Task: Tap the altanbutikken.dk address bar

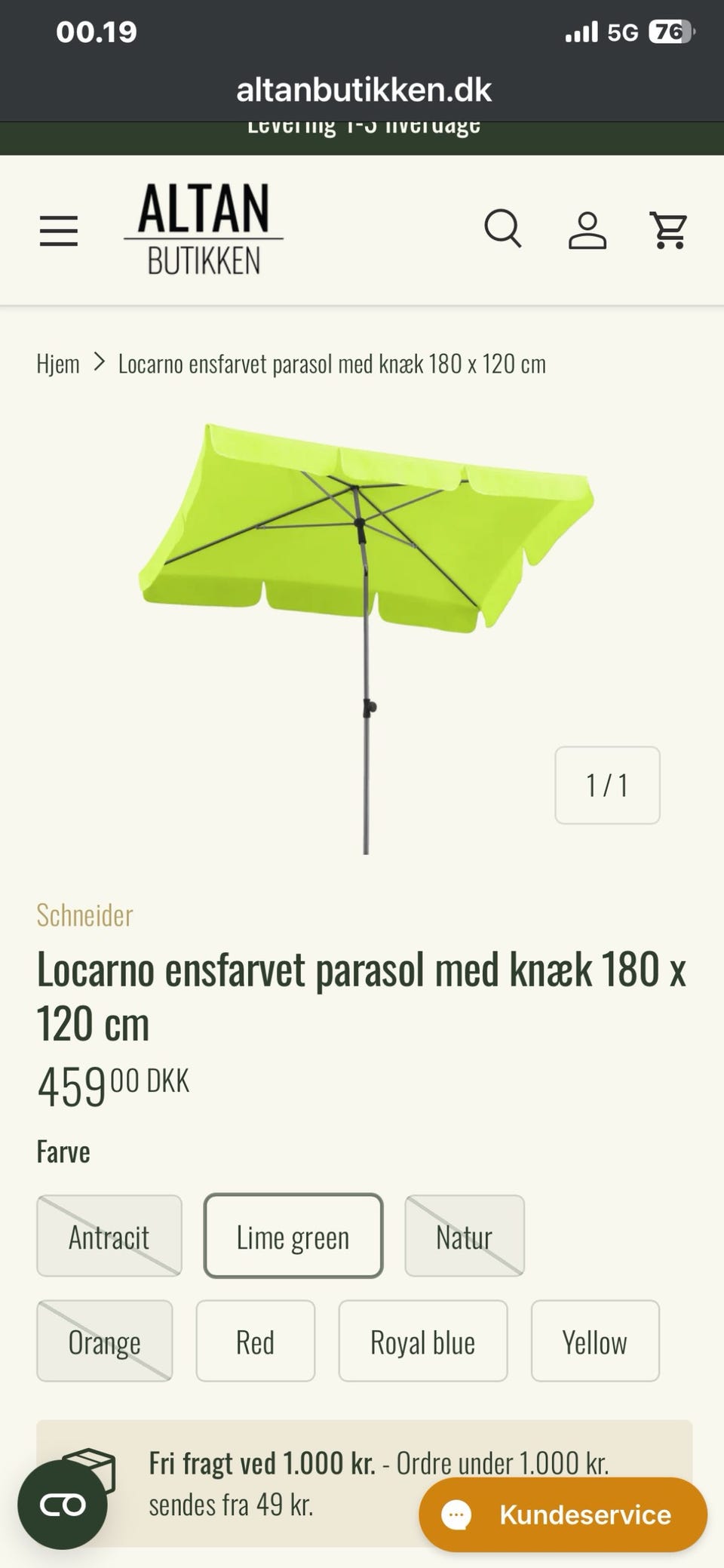Action: tap(364, 91)
